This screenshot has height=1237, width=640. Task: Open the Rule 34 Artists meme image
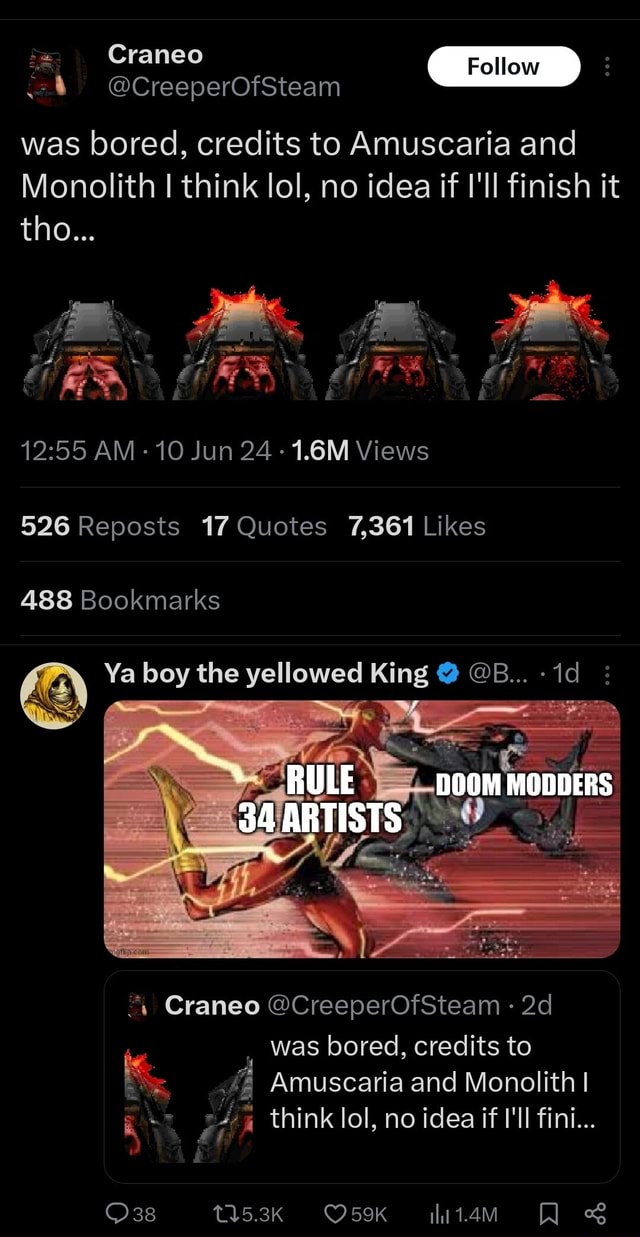point(362,828)
